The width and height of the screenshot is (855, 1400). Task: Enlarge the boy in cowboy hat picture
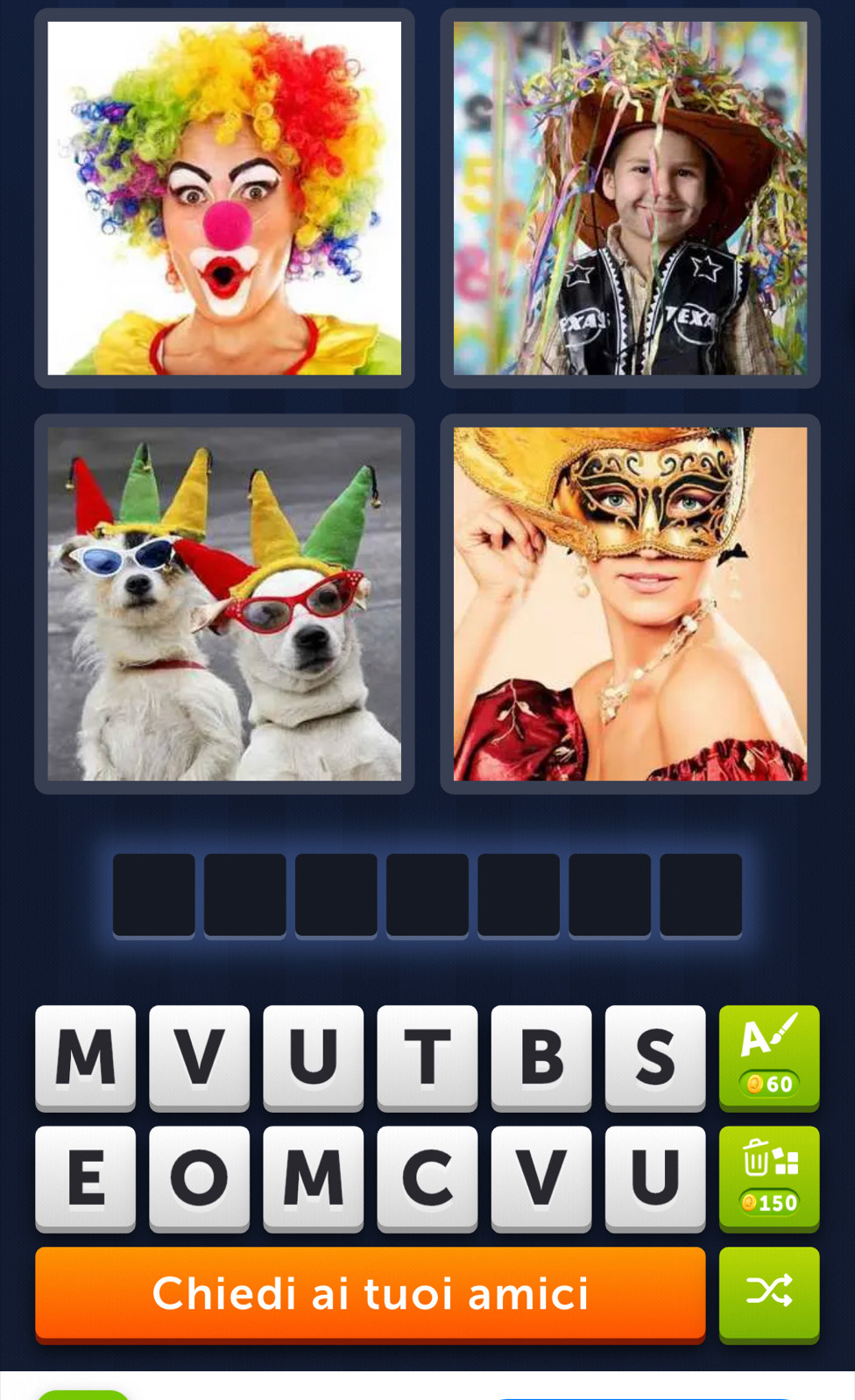tap(630, 199)
